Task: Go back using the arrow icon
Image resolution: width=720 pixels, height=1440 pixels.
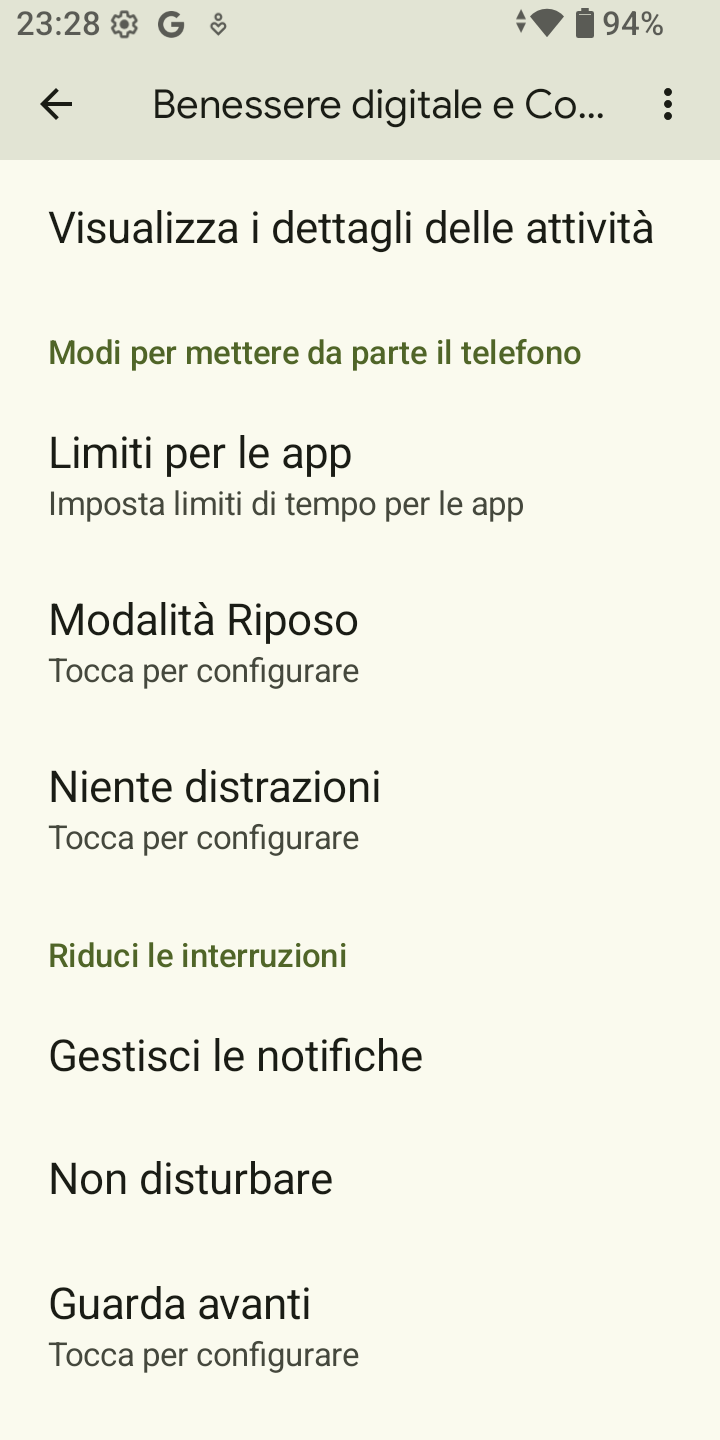Action: 56,104
